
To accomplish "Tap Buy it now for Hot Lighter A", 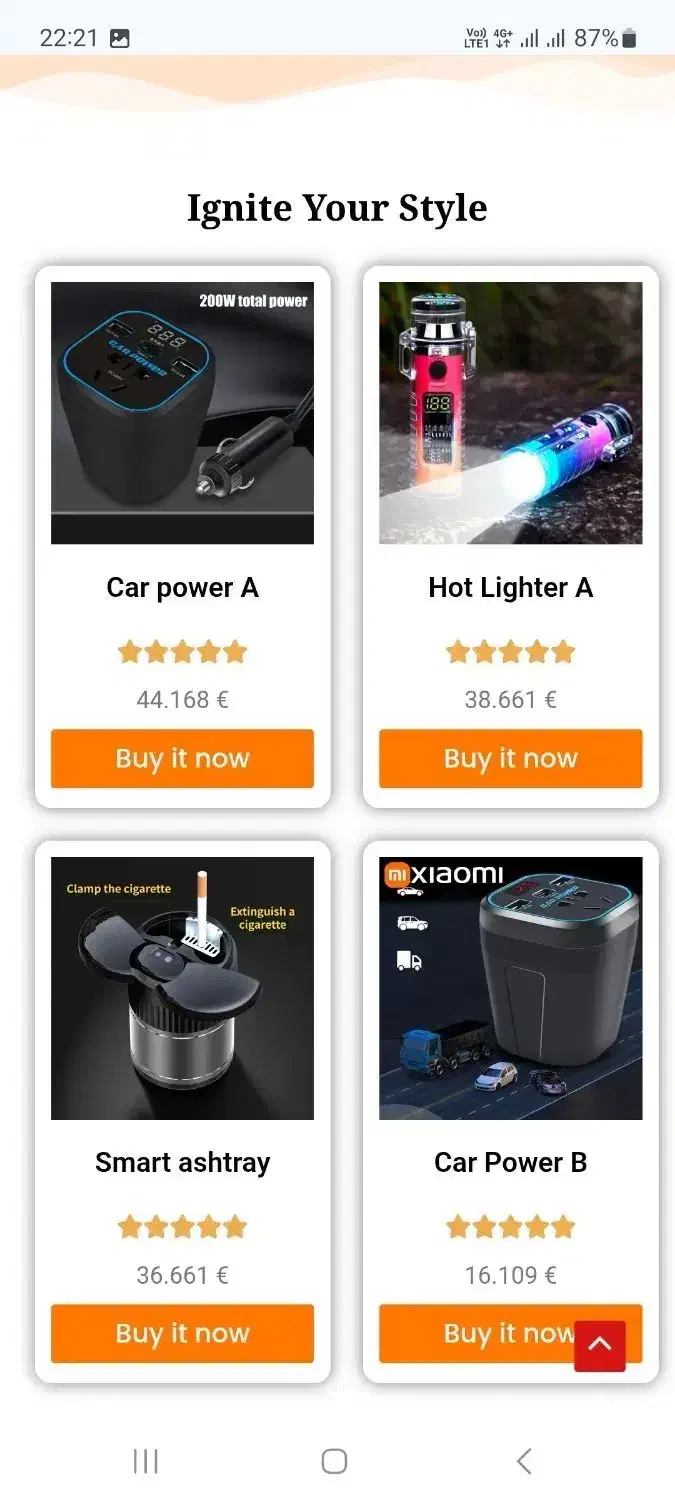I will pos(510,758).
